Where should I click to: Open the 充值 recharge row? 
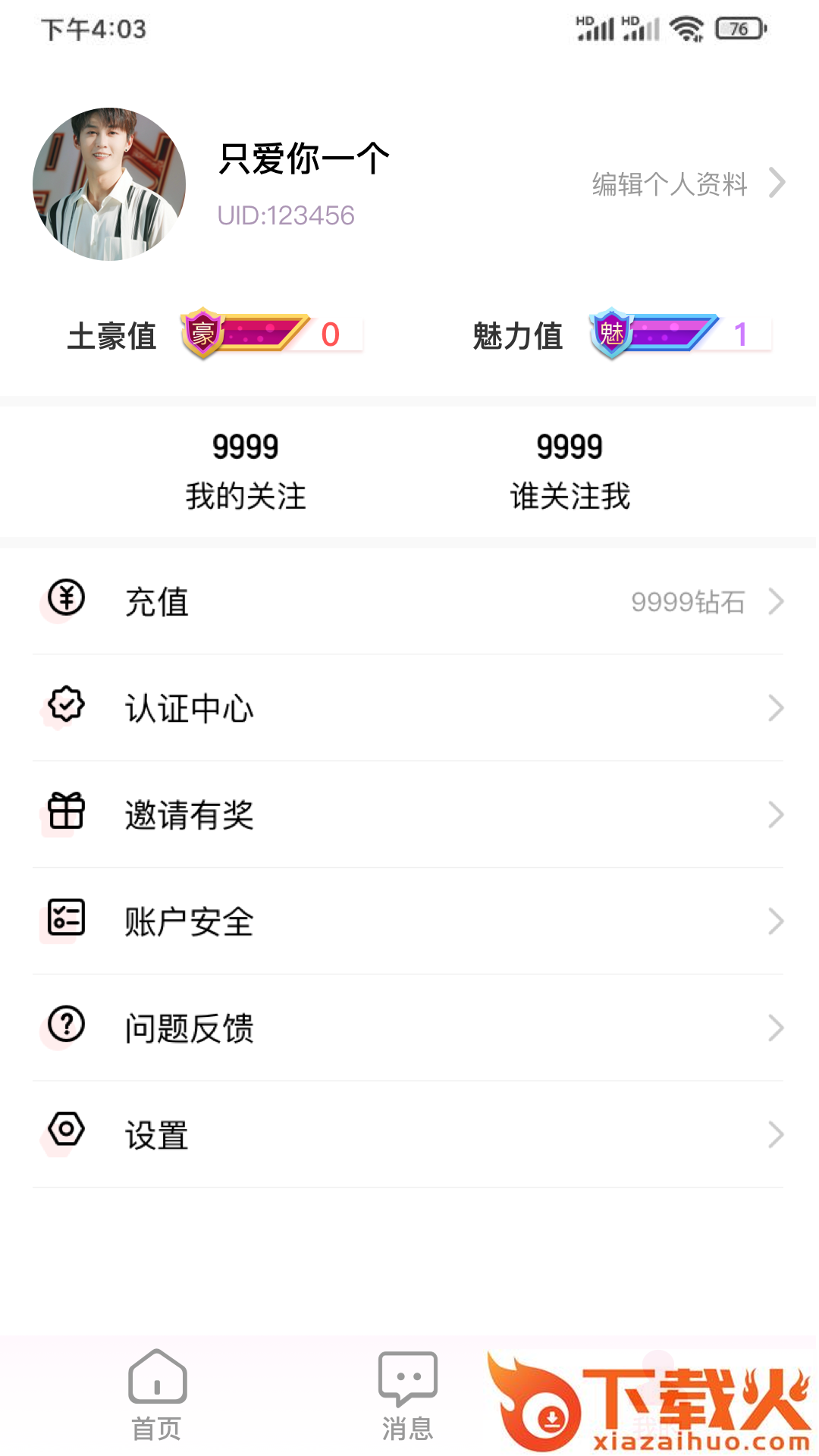click(408, 601)
